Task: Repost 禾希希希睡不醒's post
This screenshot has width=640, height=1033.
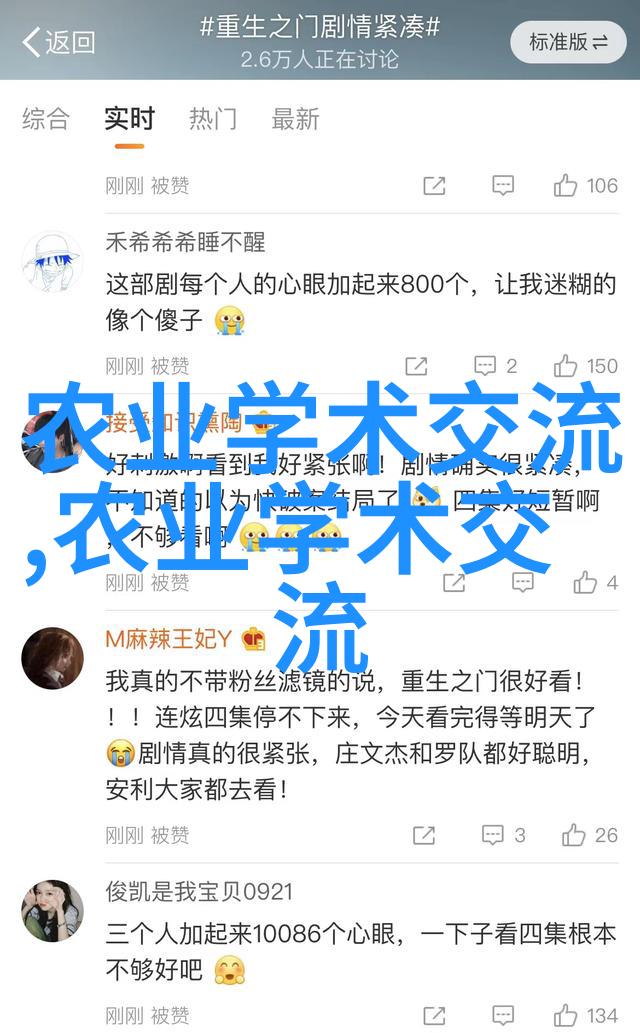Action: click(x=416, y=366)
